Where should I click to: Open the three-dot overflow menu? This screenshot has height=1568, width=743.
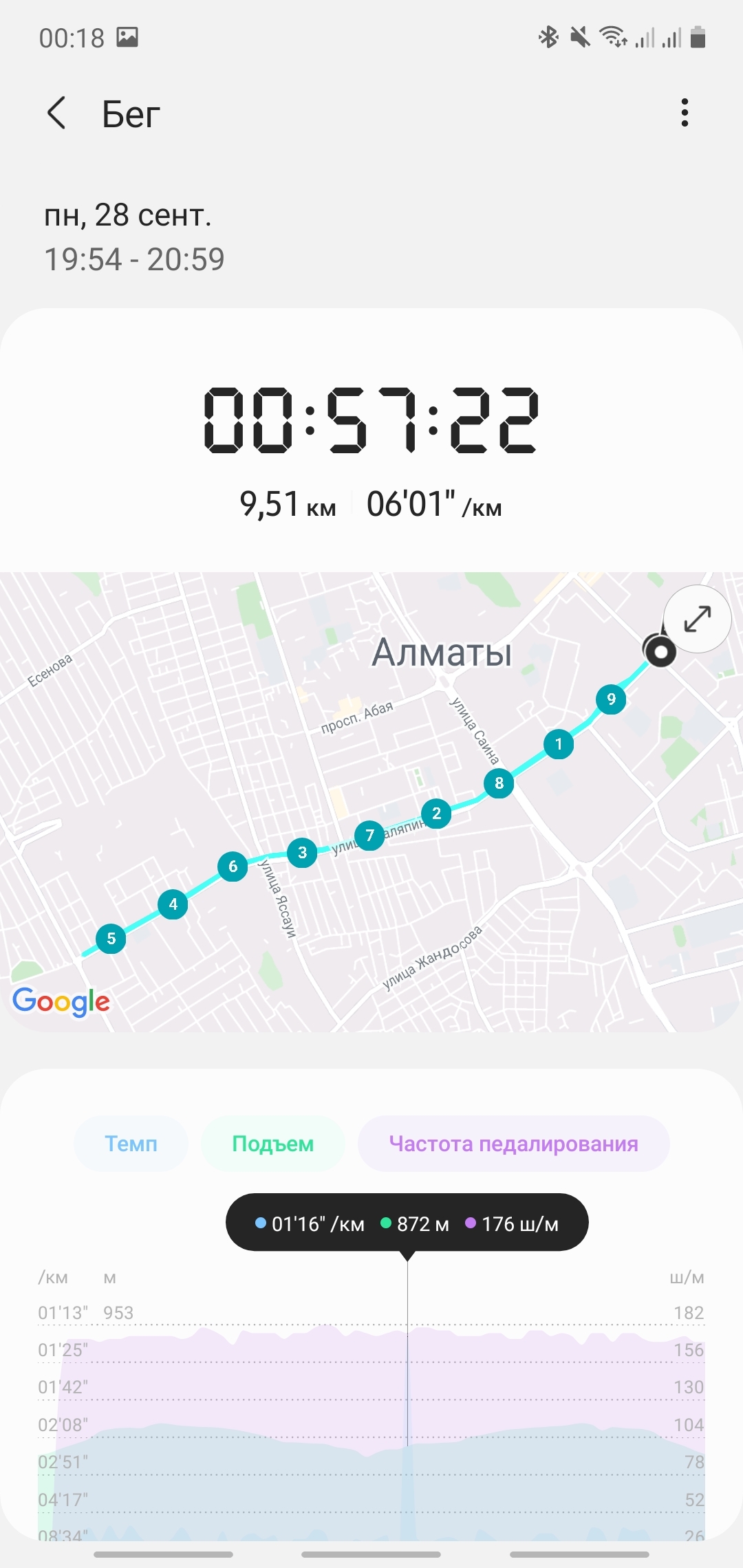[684, 113]
